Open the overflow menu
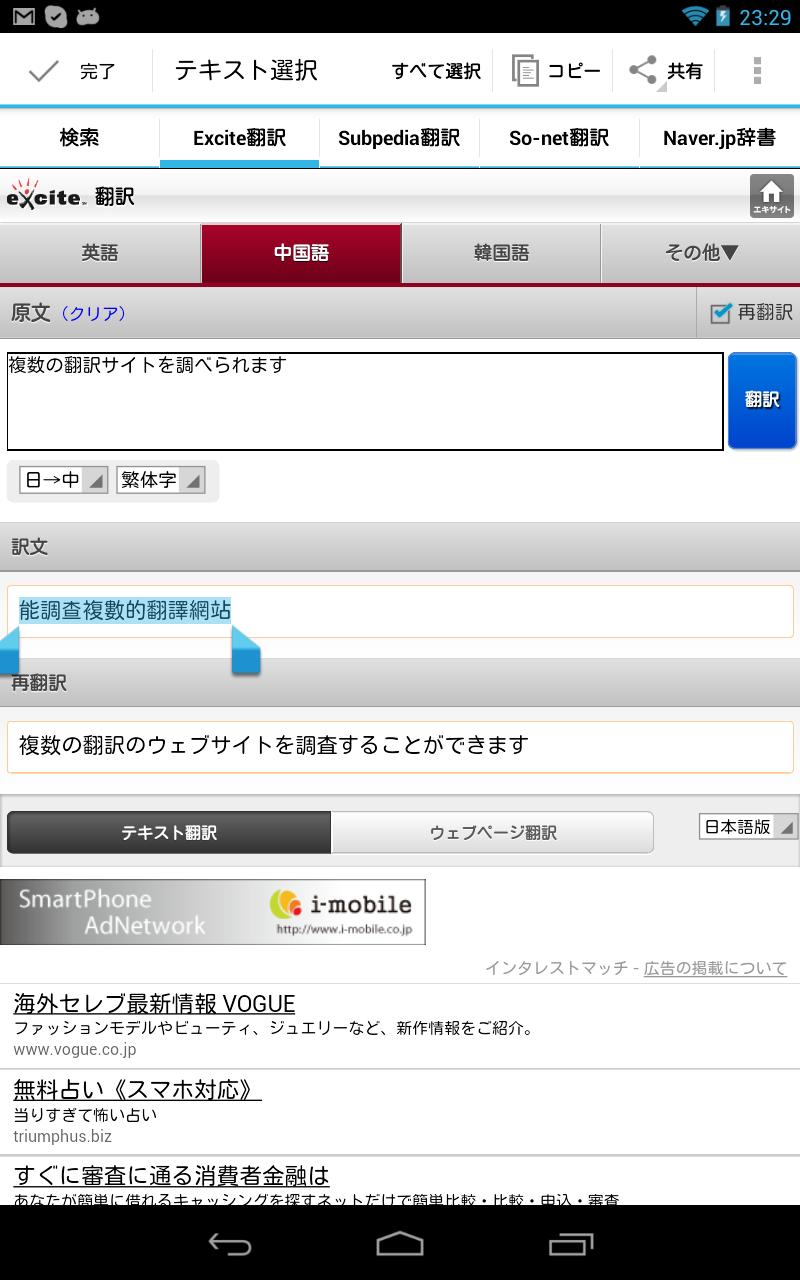 (x=757, y=71)
